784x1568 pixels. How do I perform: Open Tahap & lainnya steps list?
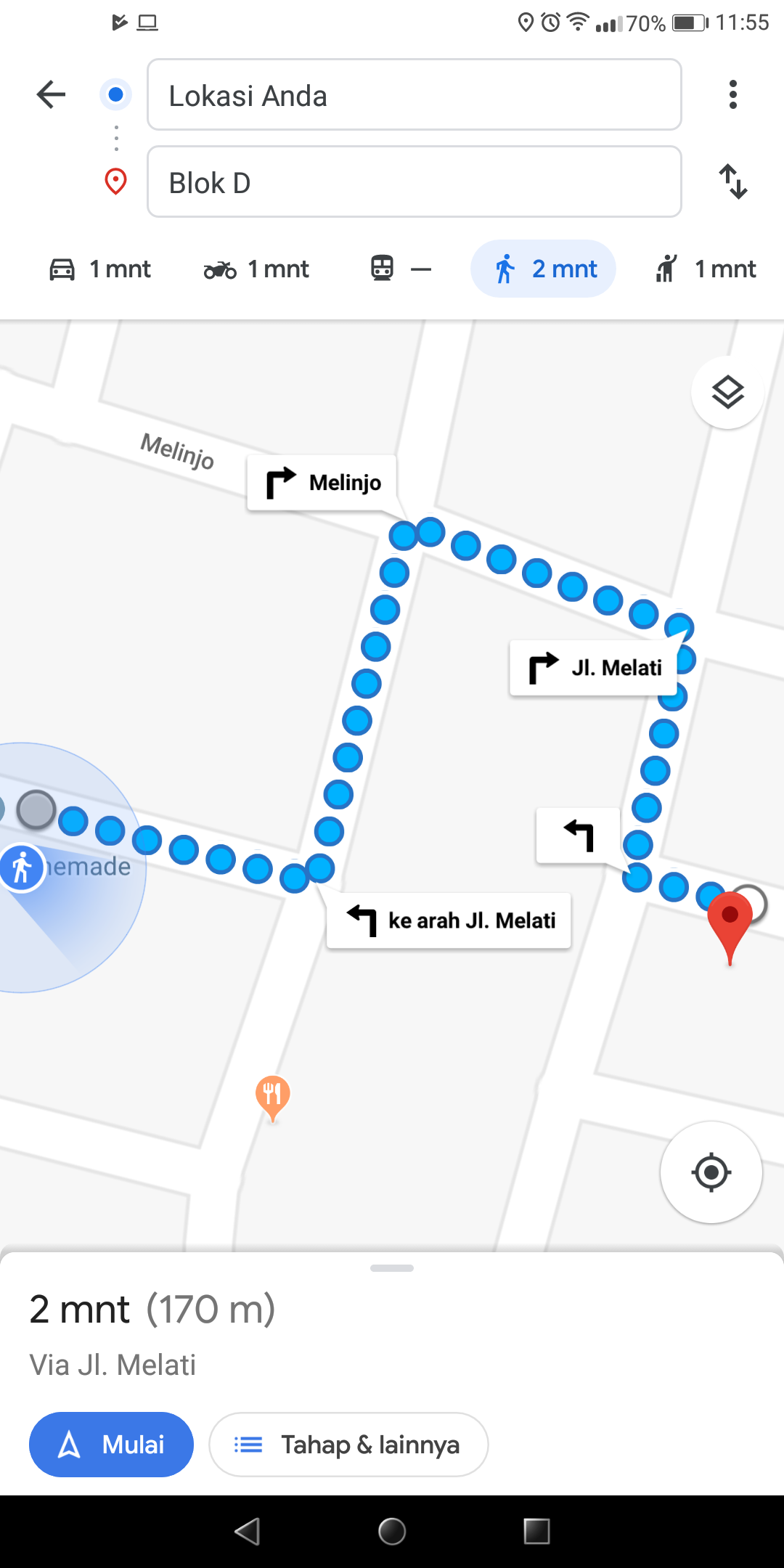[348, 1445]
